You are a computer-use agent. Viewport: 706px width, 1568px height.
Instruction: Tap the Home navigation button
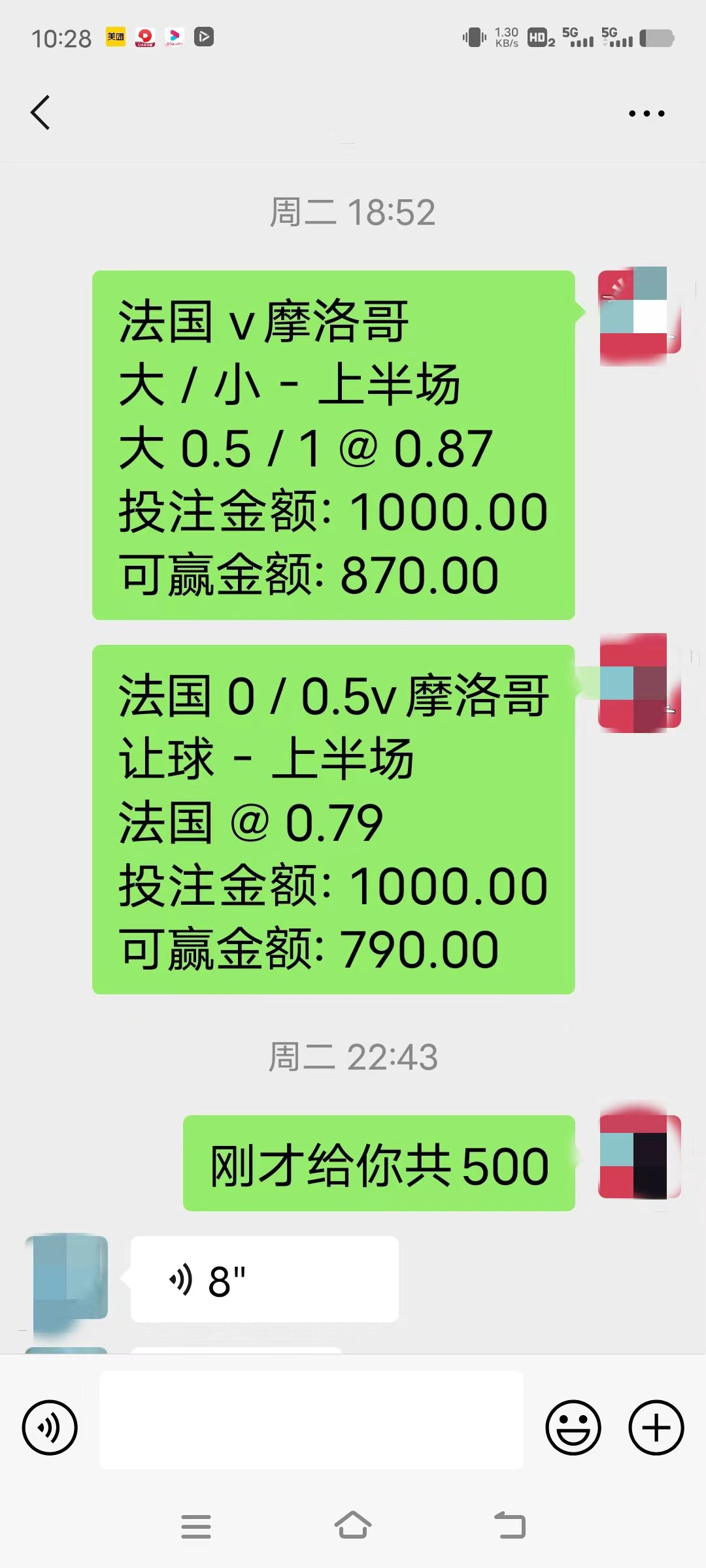(x=353, y=1527)
